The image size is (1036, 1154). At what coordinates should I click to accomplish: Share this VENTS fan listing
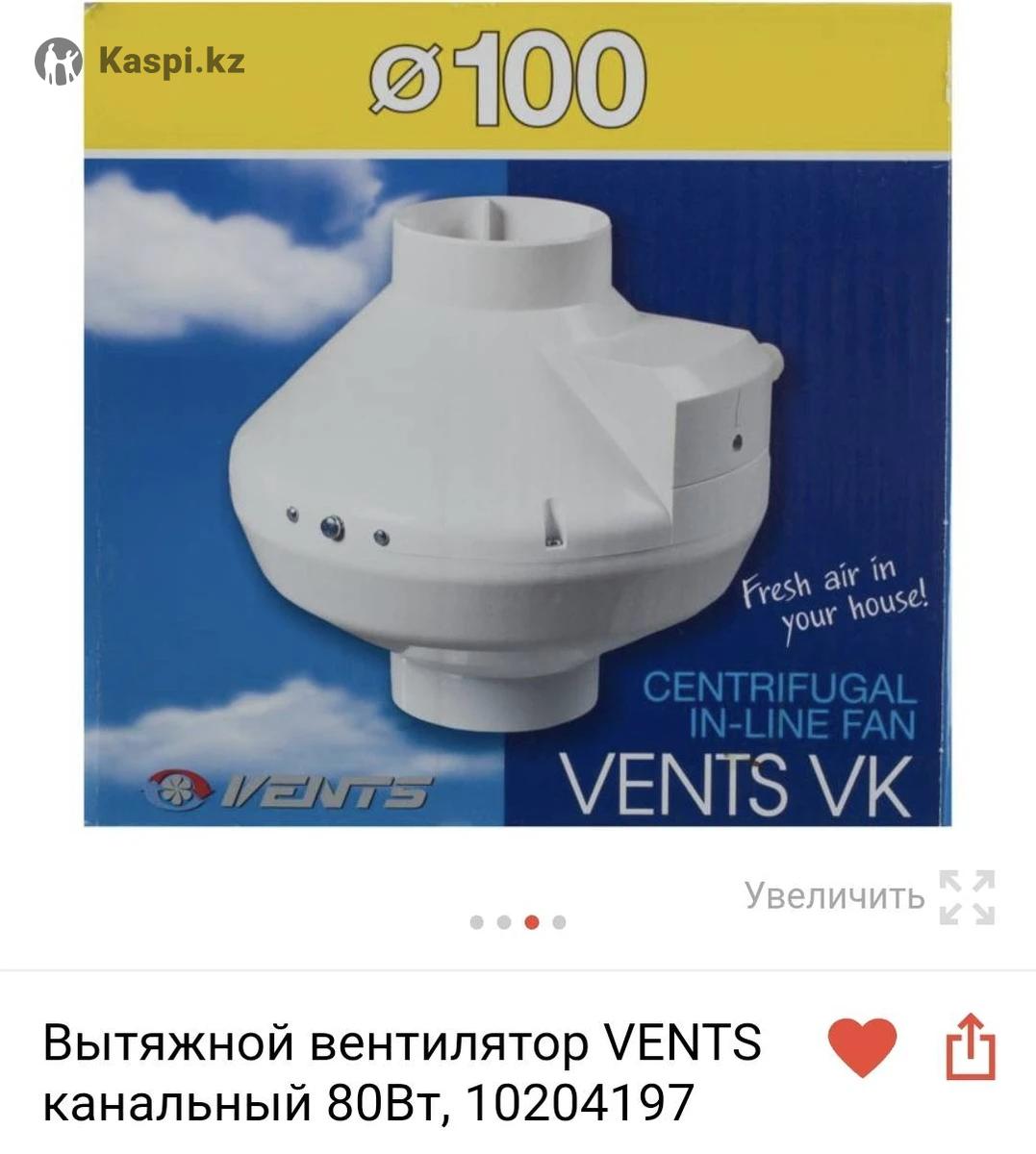pos(971,1047)
